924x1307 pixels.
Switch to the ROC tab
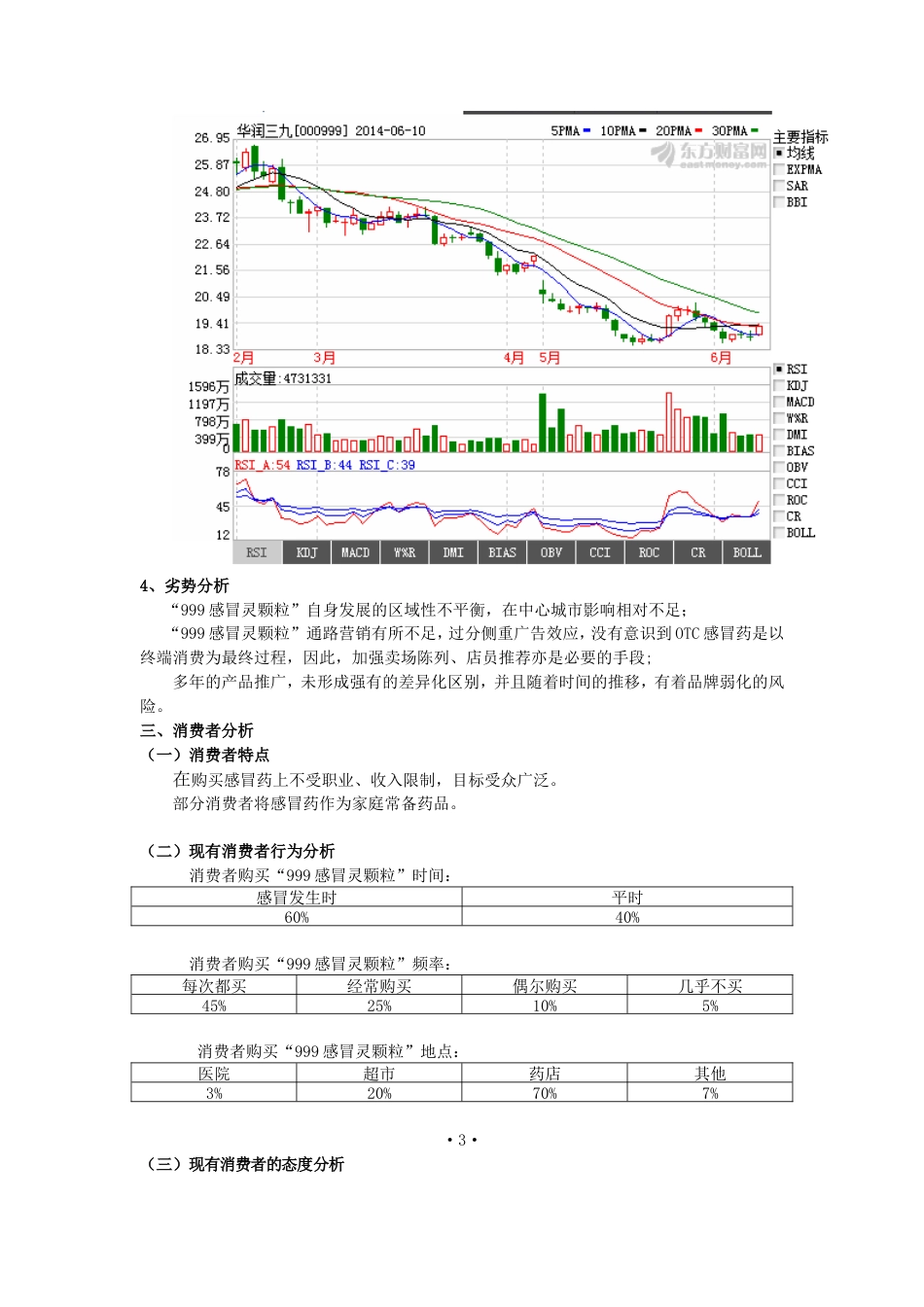click(x=649, y=552)
